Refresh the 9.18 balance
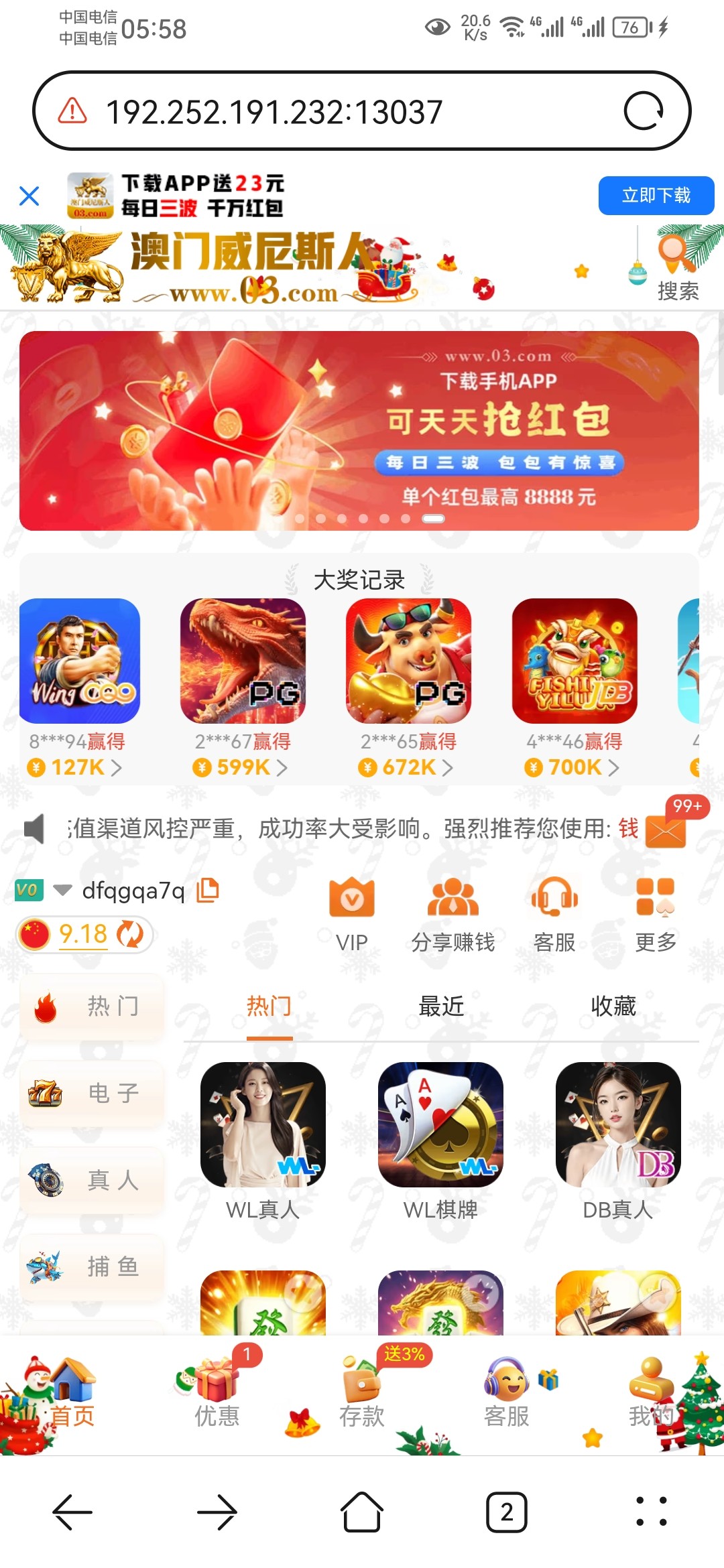Viewport: 724px width, 1568px height. 130,934
